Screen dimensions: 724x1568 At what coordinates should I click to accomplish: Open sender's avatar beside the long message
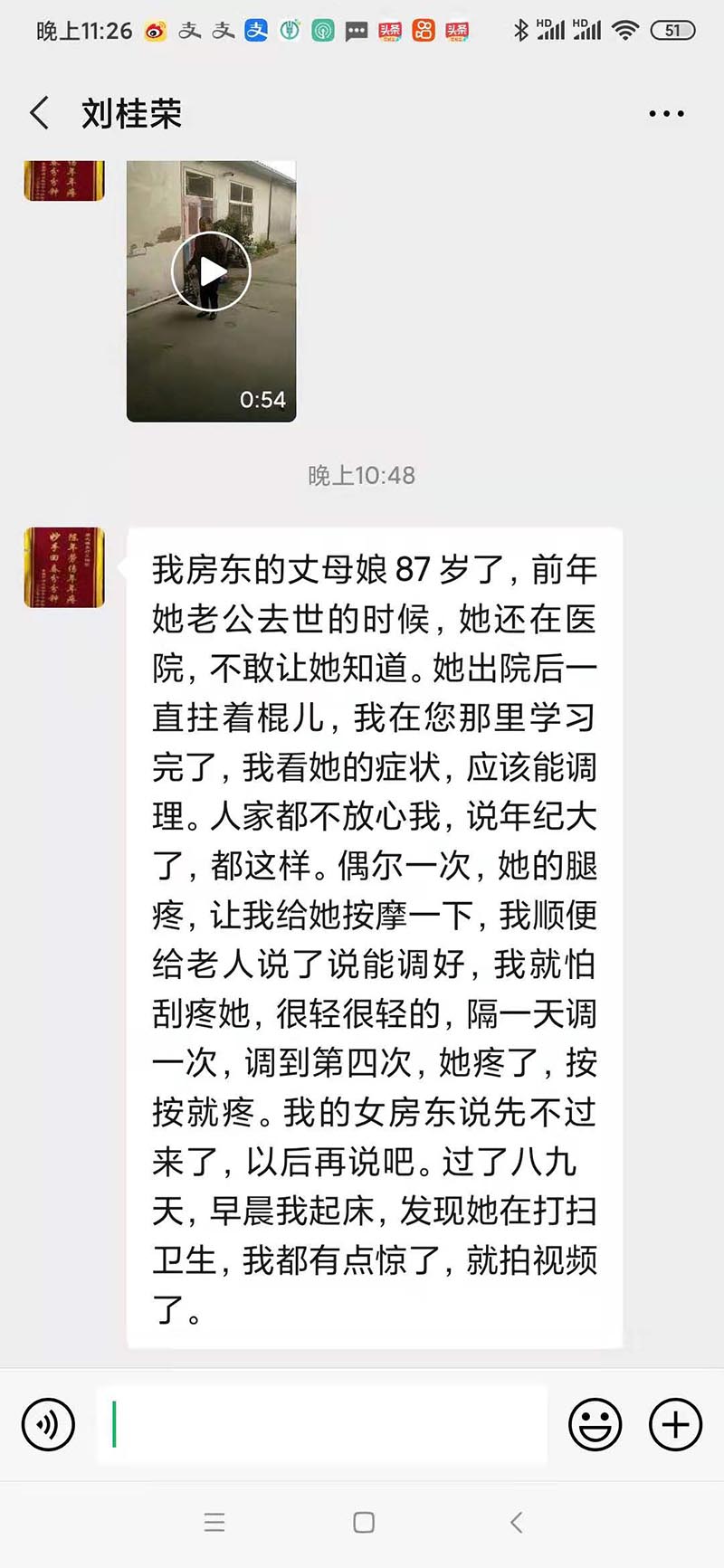coord(64,567)
